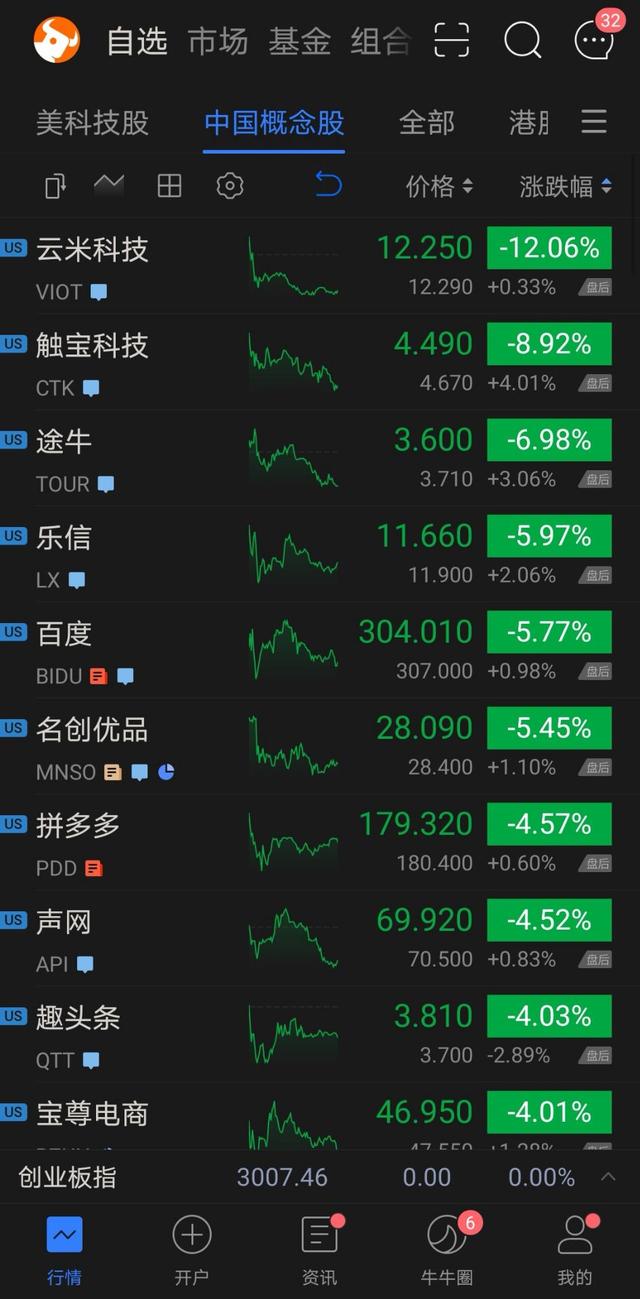Switch to the 市场 top tab
Viewport: 640px width, 1299px height.
click(x=218, y=41)
